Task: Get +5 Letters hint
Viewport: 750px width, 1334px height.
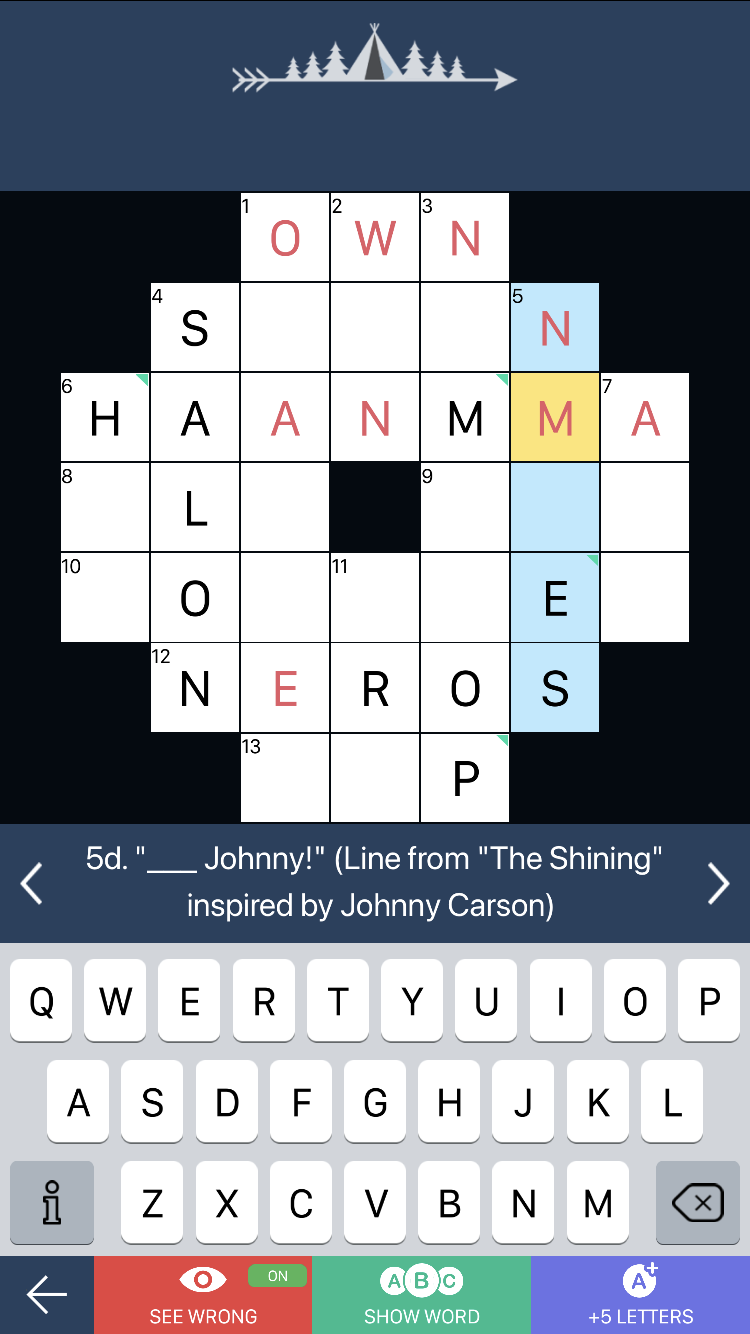Action: pos(640,1295)
